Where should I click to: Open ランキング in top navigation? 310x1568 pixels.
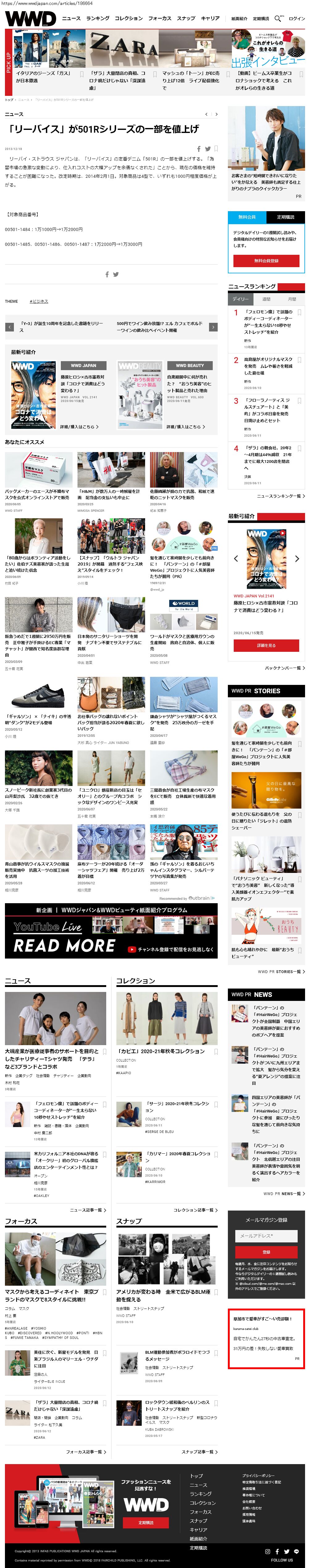pos(98,18)
